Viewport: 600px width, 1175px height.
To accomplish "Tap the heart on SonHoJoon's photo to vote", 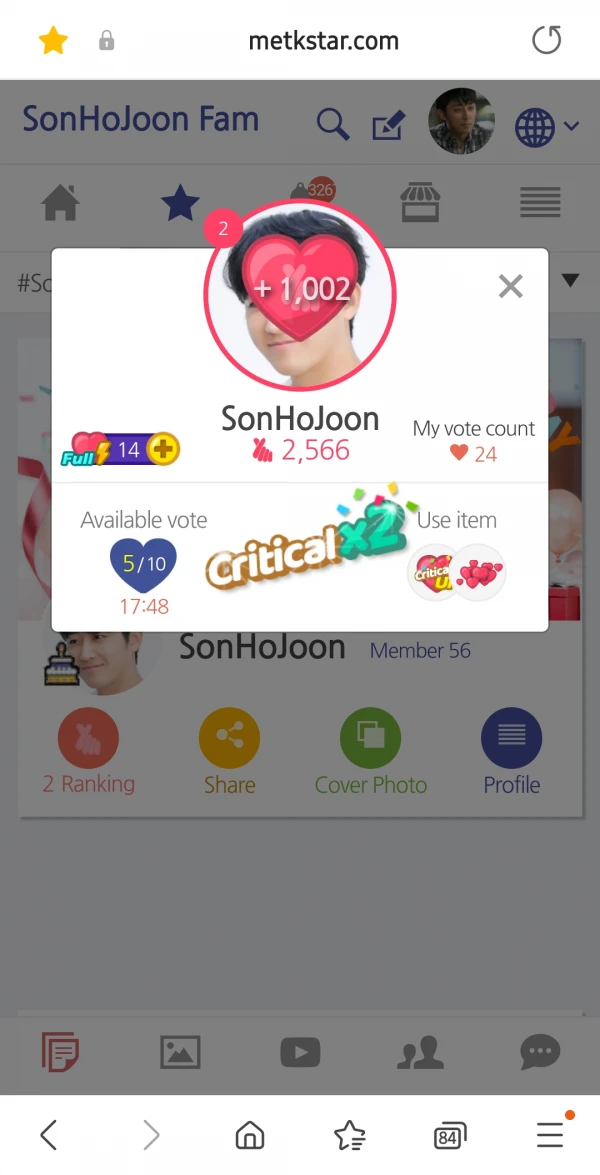I will pos(300,288).
